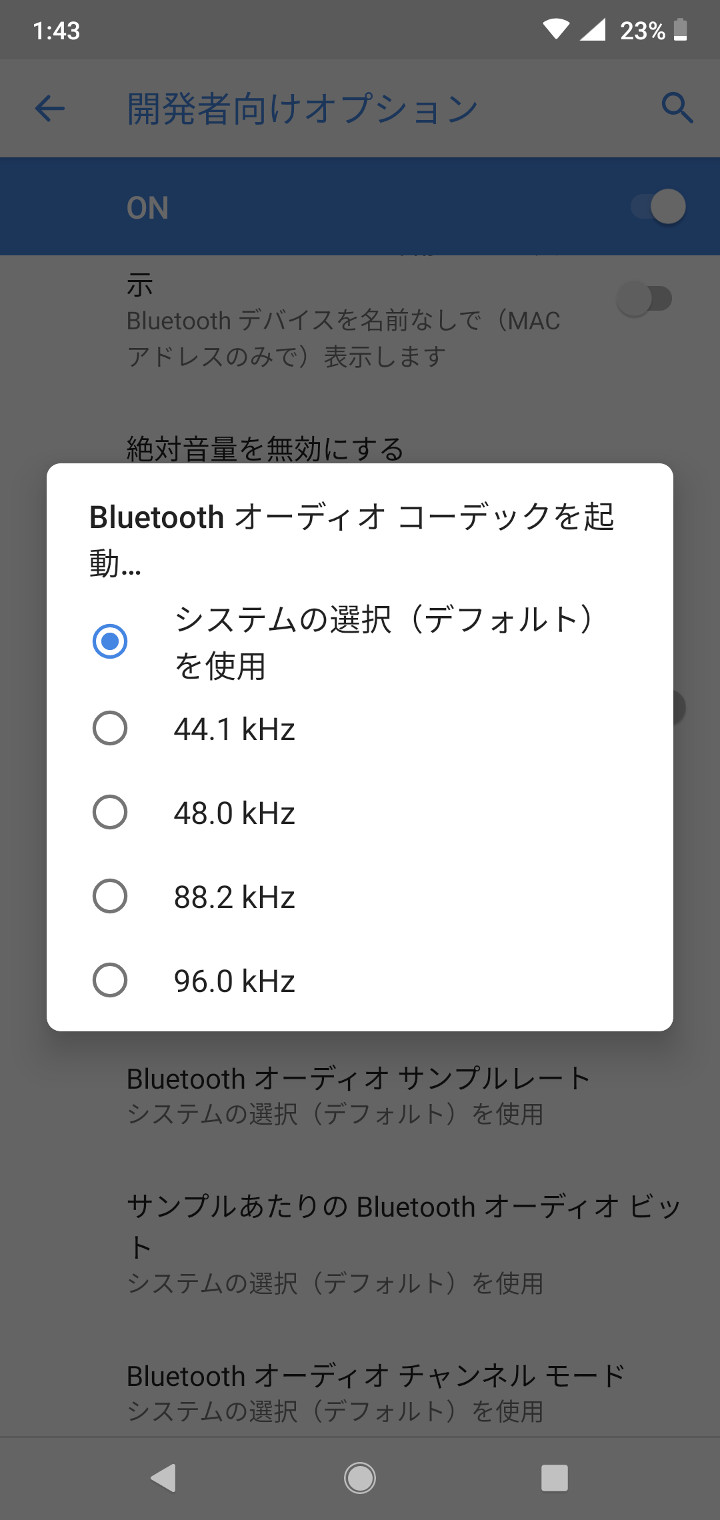
Task: Go to the home screen
Action: click(x=360, y=1478)
